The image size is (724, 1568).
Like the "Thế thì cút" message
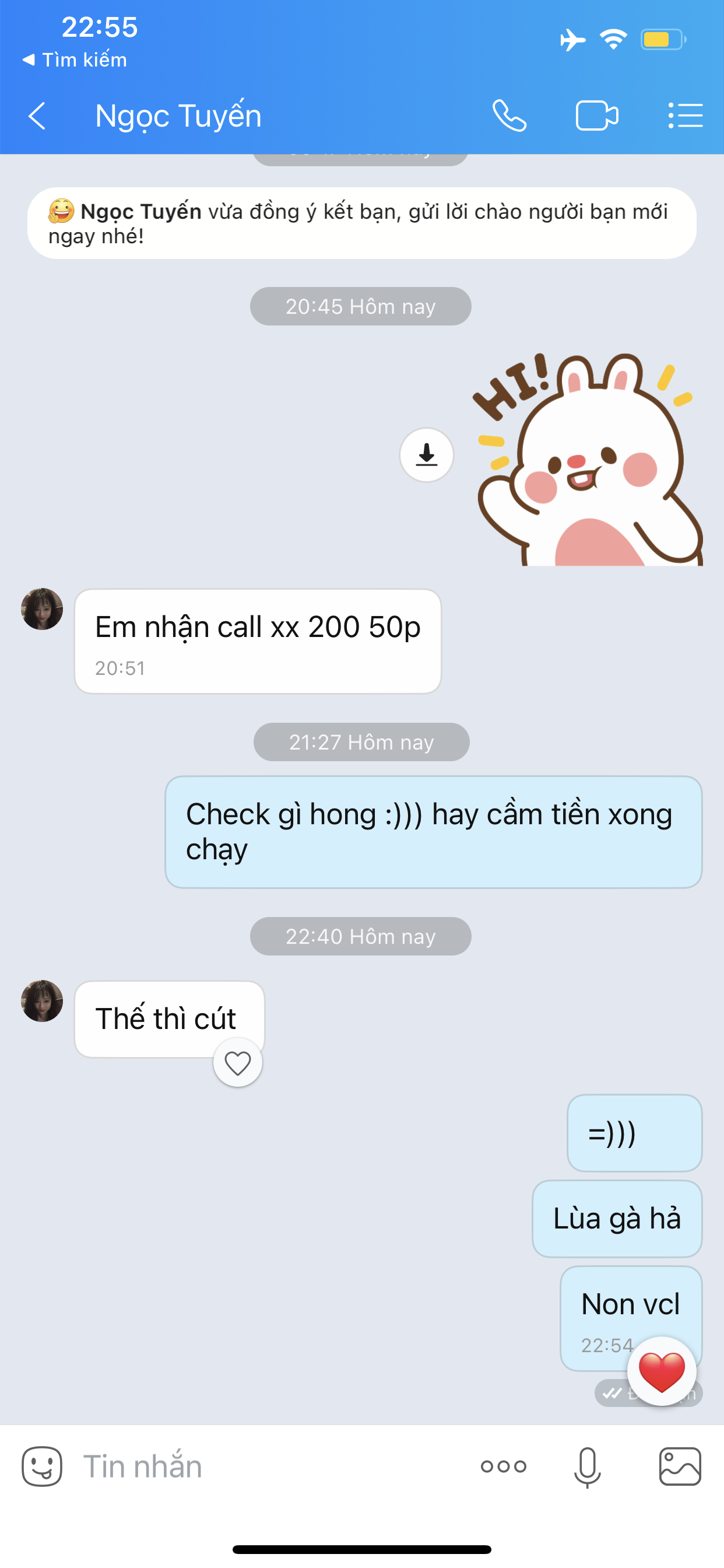point(238,1063)
